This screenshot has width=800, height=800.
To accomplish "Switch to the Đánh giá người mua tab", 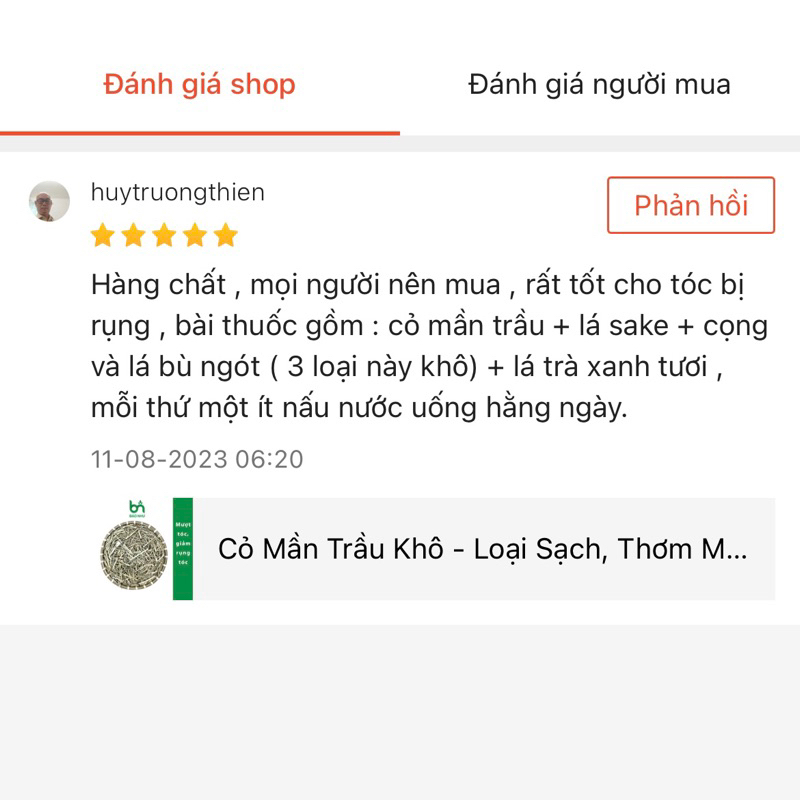I will (x=599, y=85).
